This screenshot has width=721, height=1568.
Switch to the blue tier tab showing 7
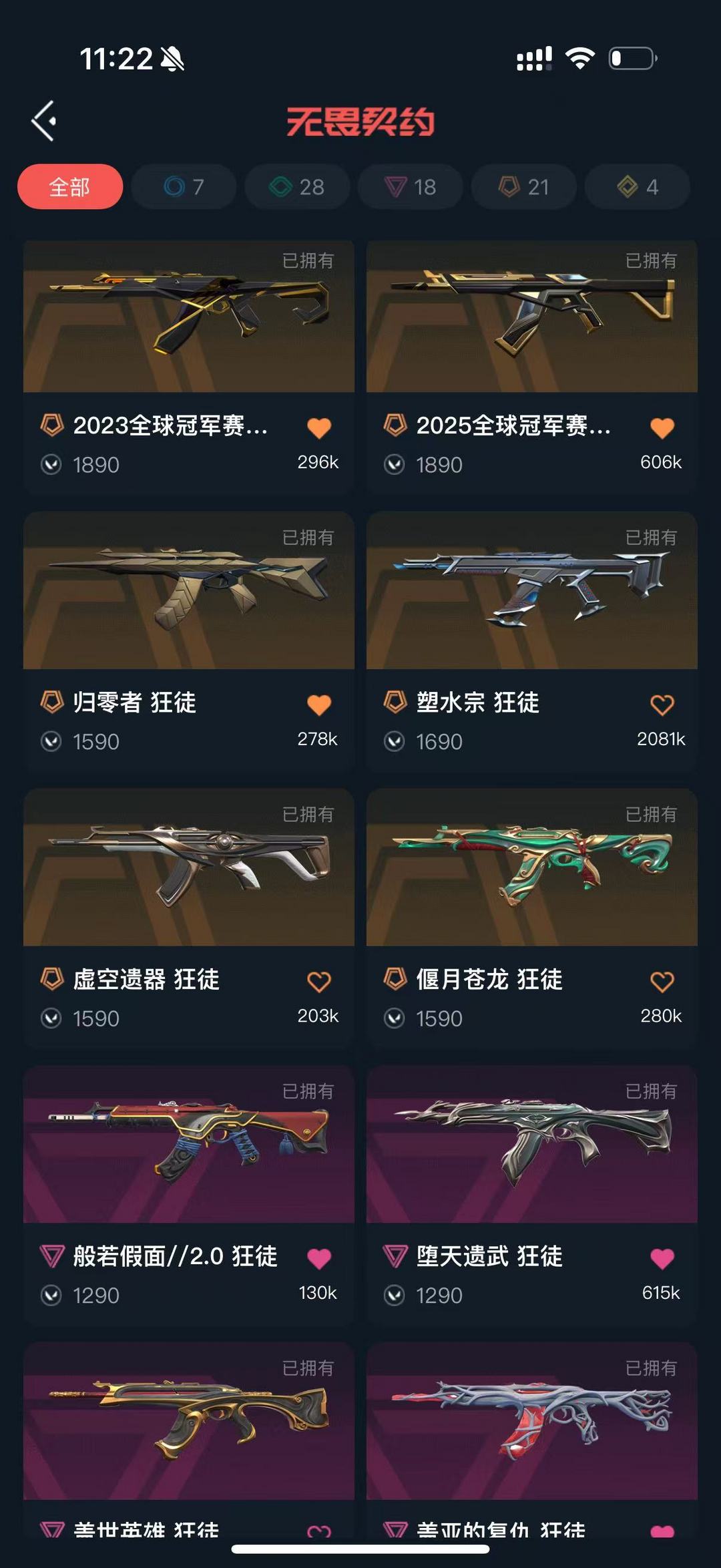click(184, 187)
